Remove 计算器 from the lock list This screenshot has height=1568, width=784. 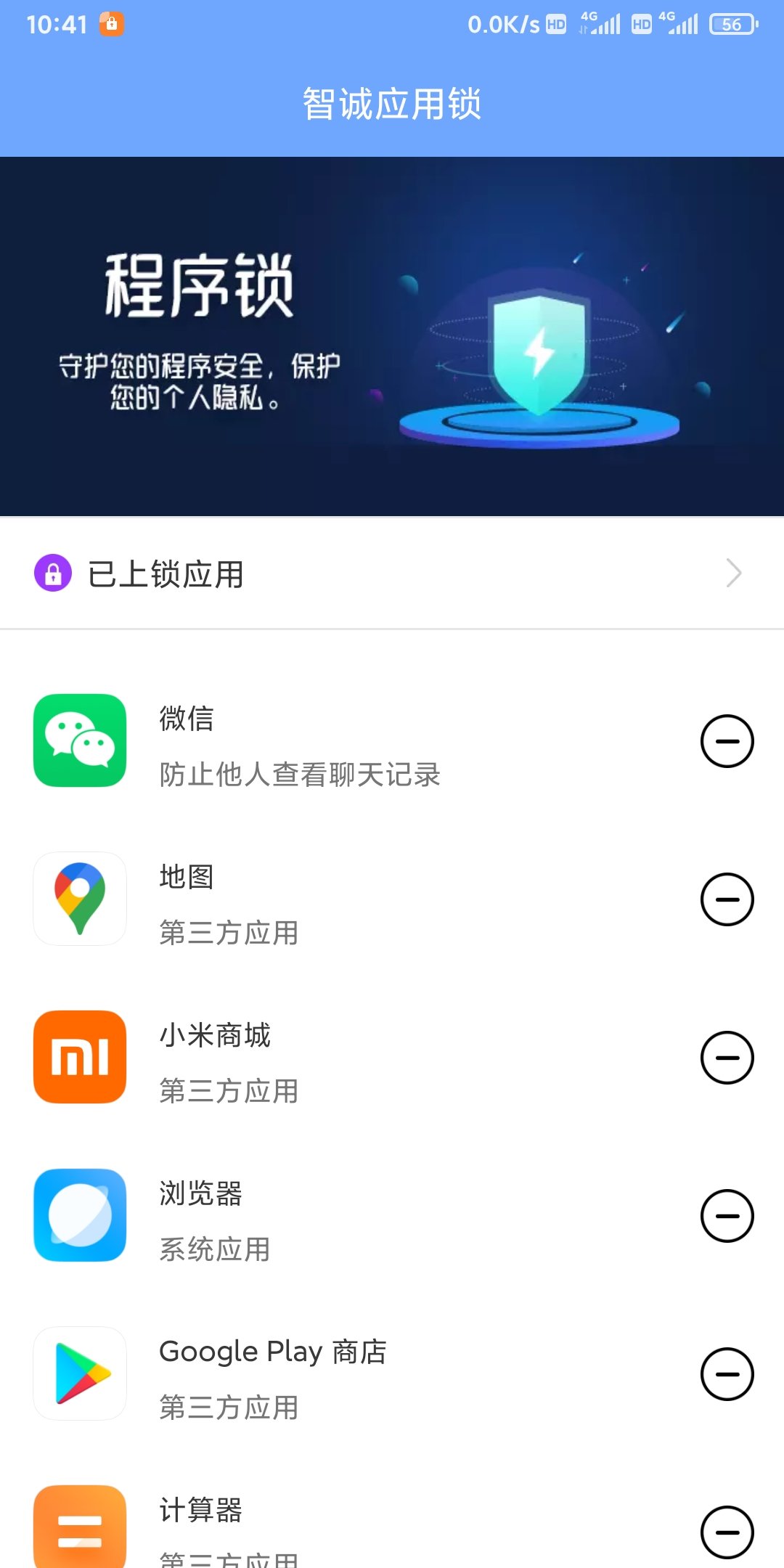[x=727, y=1532]
